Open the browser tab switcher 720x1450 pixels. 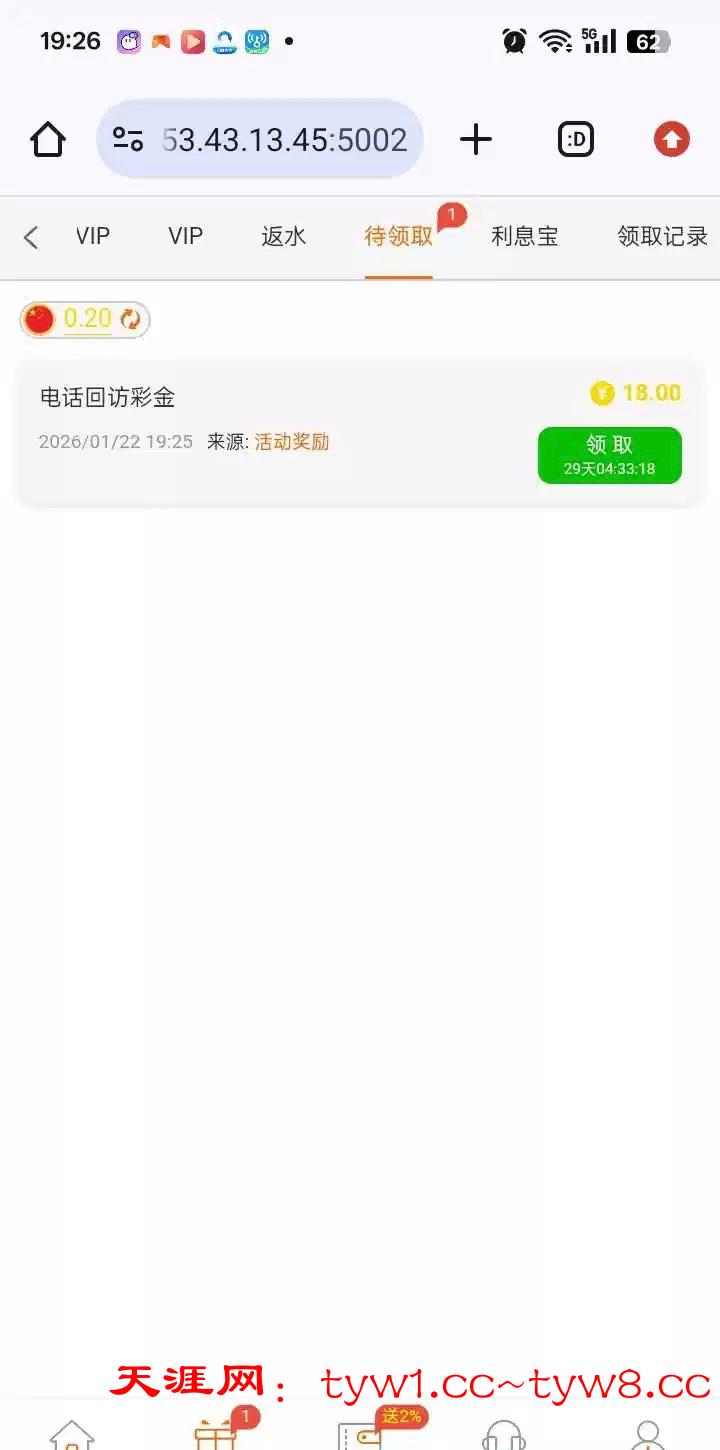575,140
